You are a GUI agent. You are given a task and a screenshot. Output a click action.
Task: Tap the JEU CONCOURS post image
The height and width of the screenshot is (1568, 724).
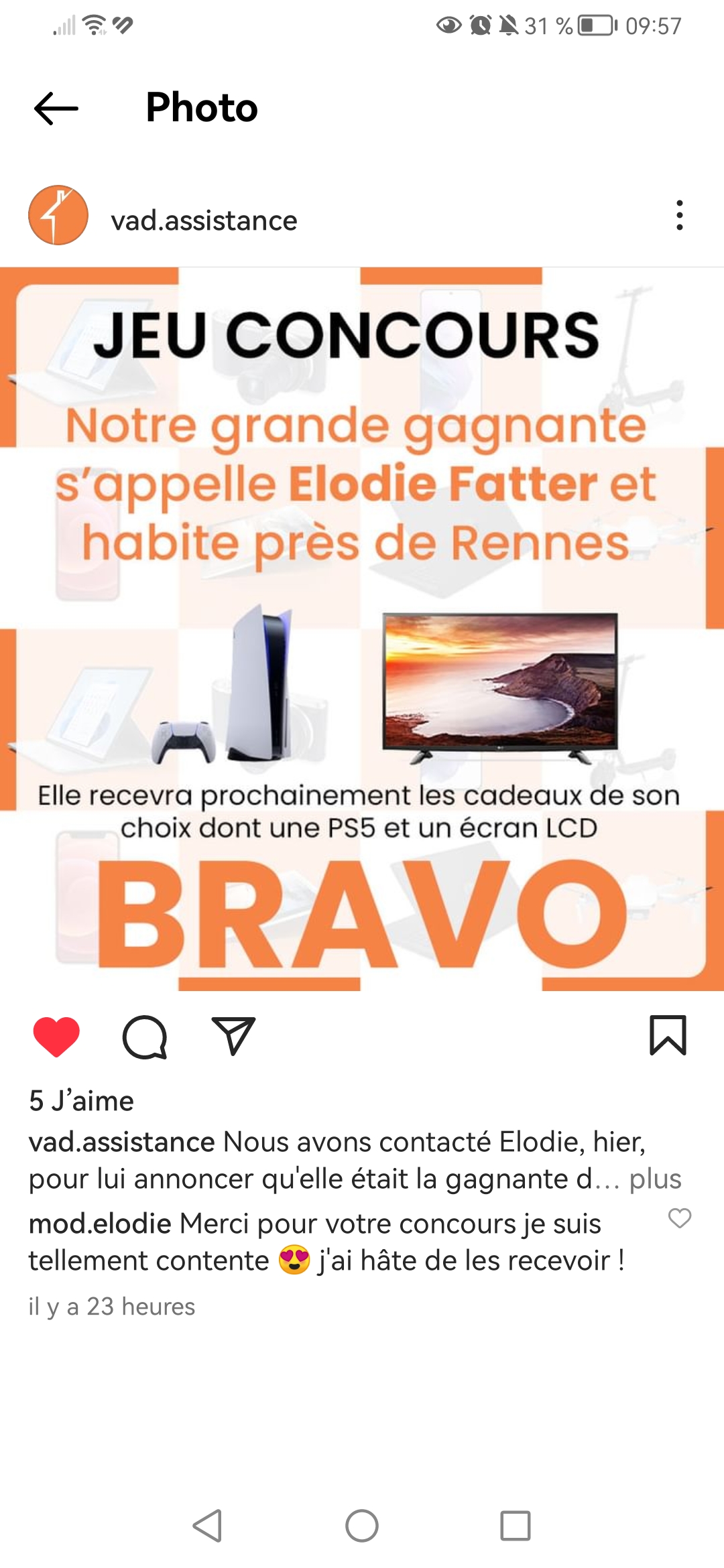point(362,629)
